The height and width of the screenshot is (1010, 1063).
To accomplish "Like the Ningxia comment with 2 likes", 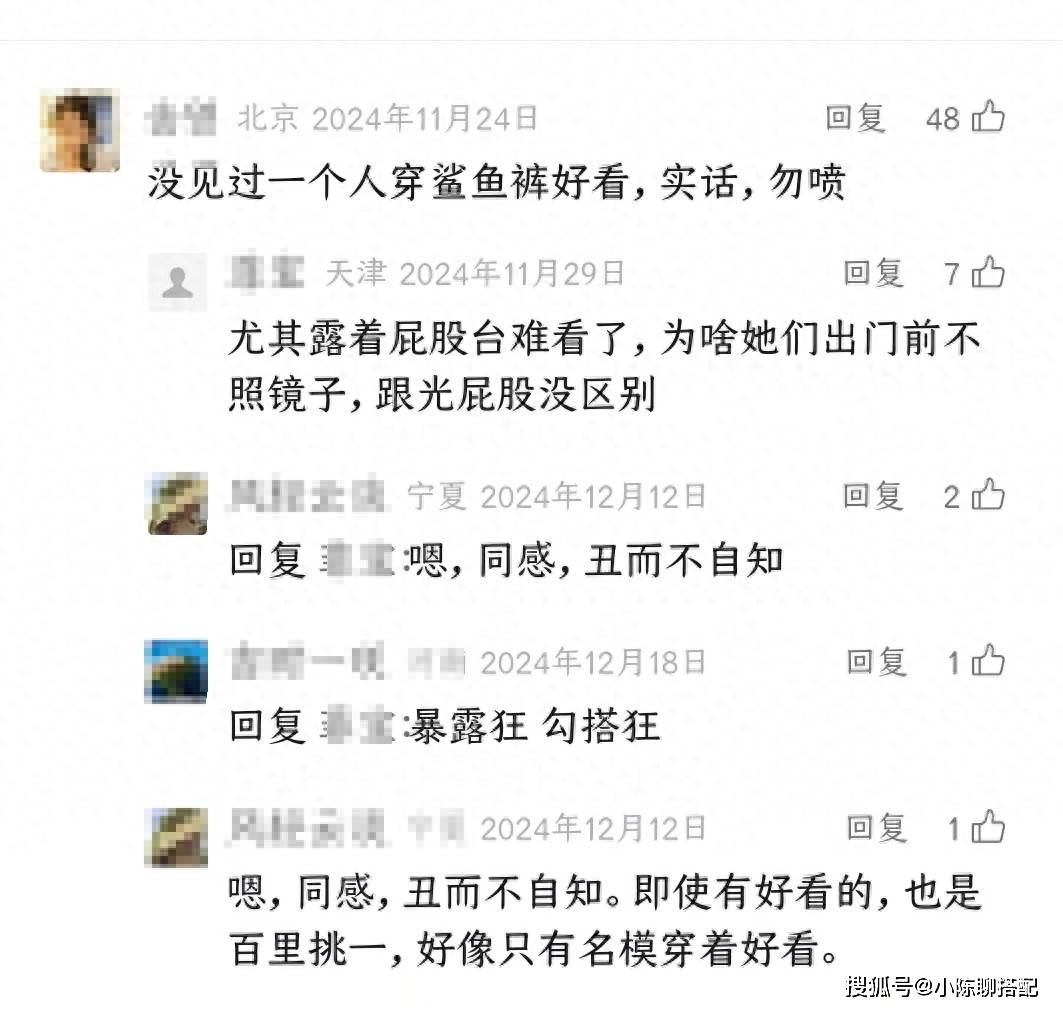I will coord(988,494).
